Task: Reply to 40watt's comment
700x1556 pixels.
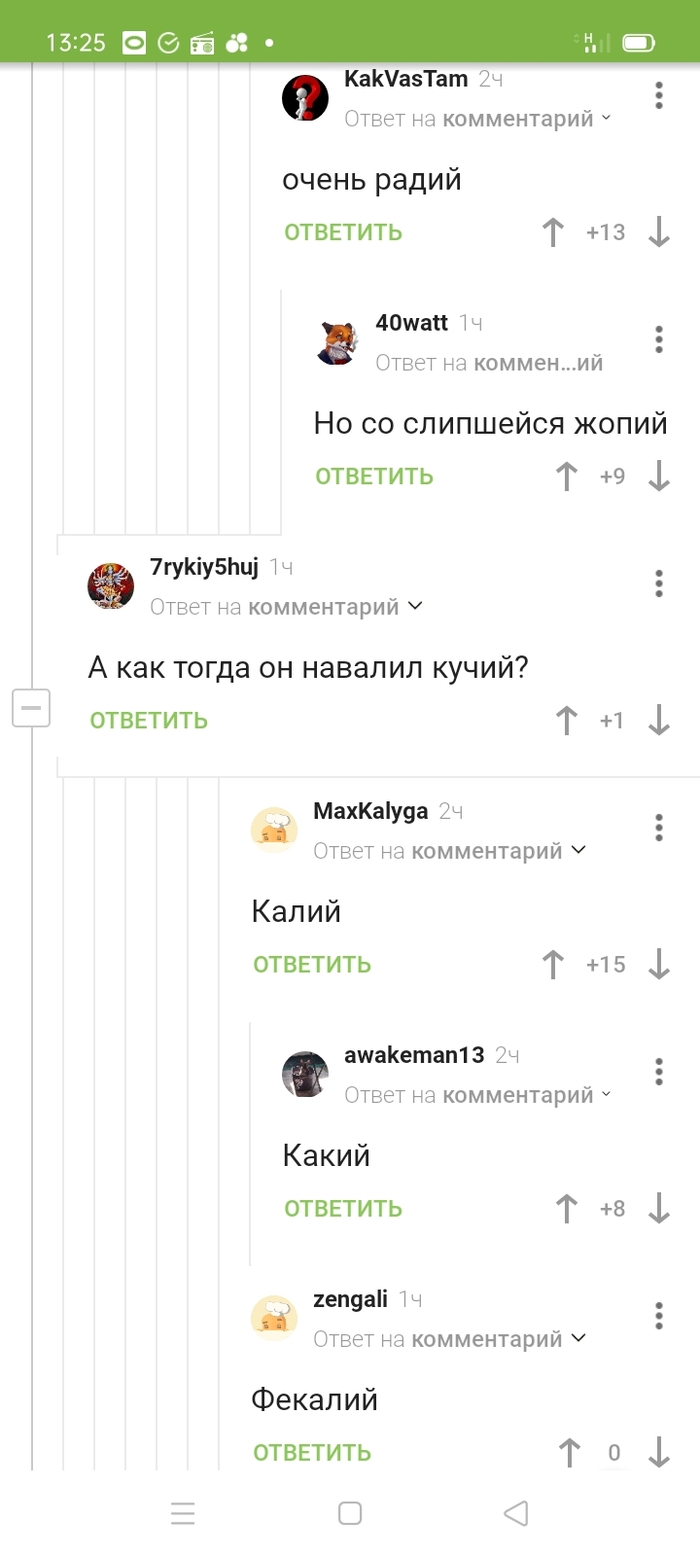Action: (x=374, y=477)
